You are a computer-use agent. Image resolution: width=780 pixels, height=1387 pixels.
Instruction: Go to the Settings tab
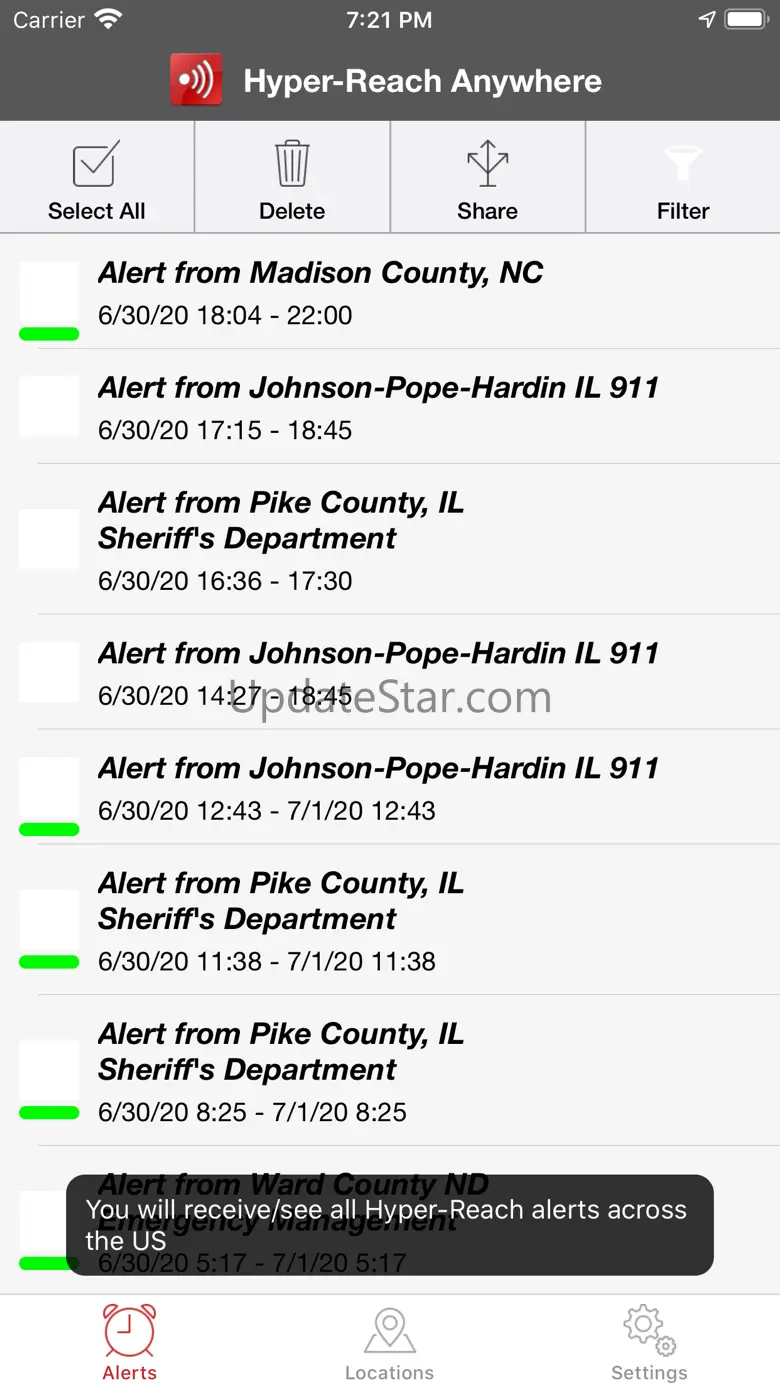[649, 1343]
